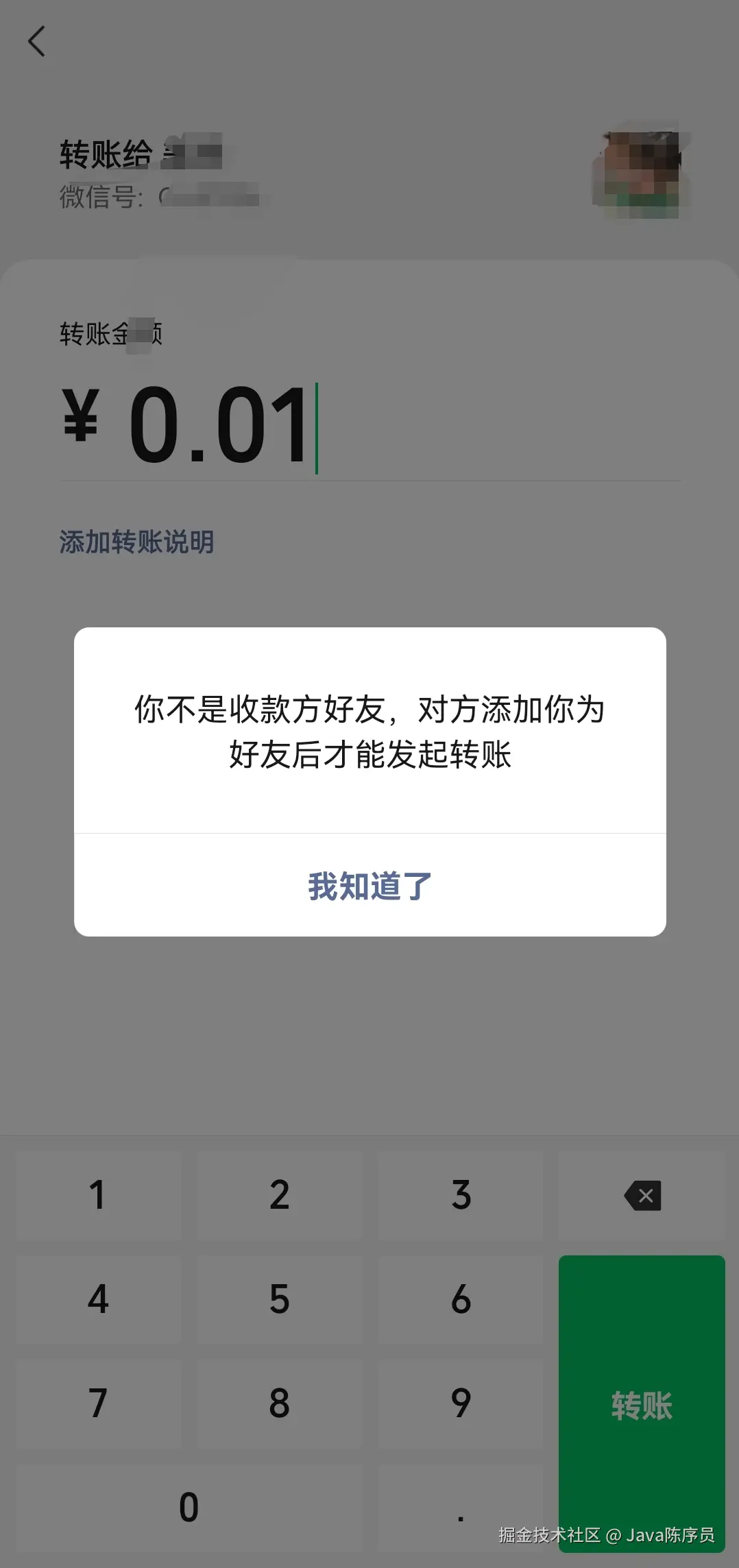Viewport: 739px width, 1568px height.
Task: Type digit 6 on the keypad
Action: pos(461,1300)
